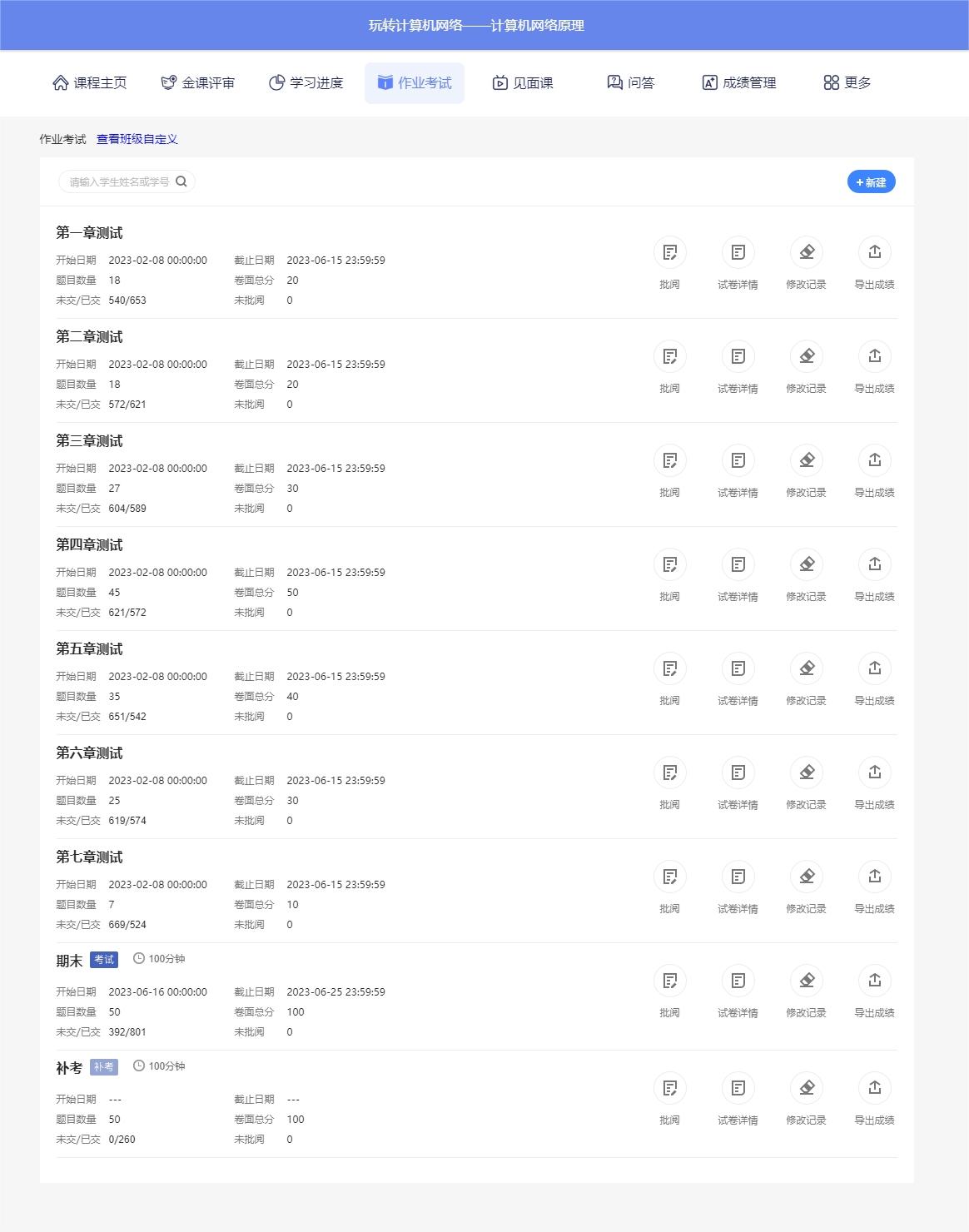969x1232 pixels.
Task: Switch to 成绩管理 tab
Action: (x=739, y=83)
